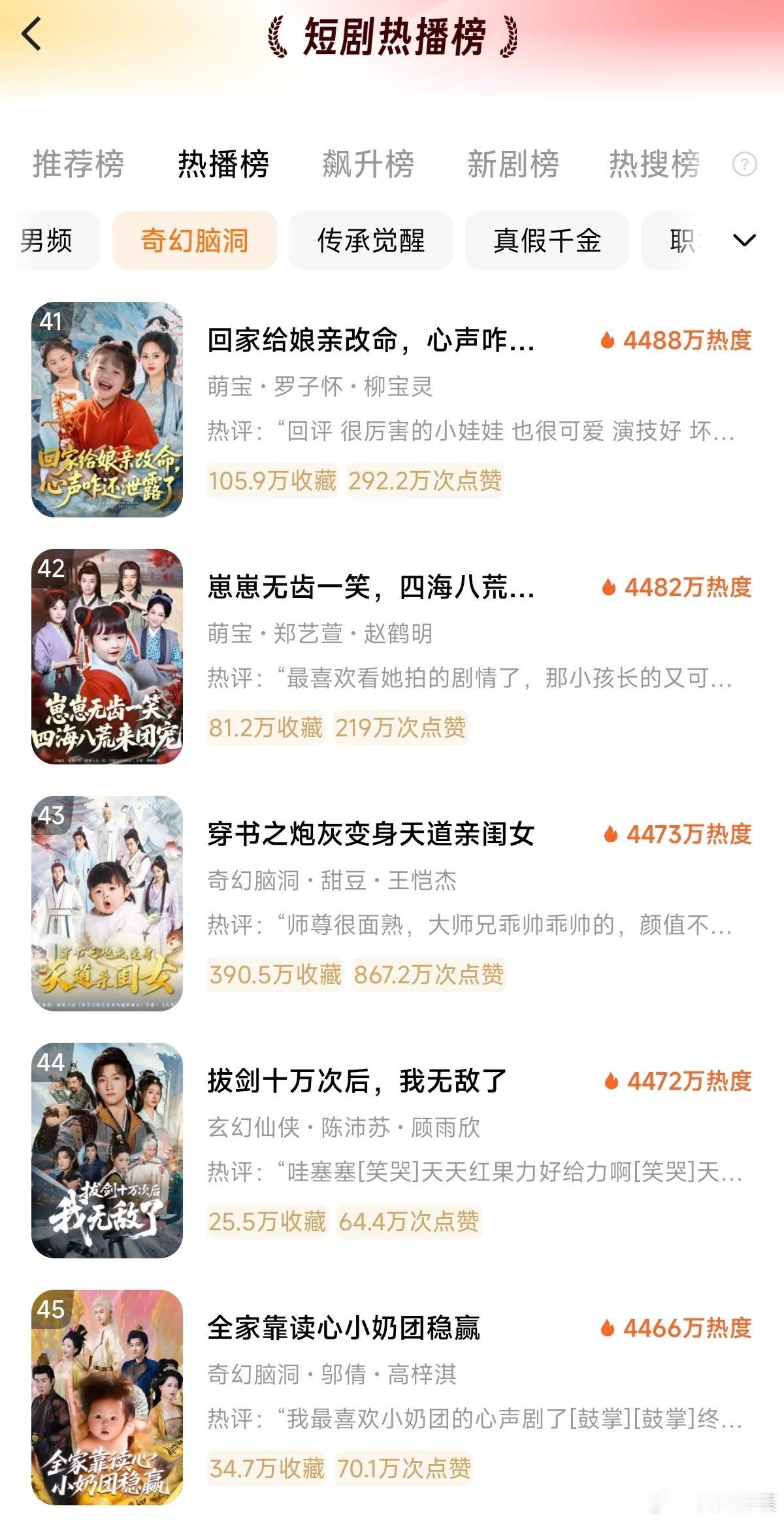This screenshot has height=1521, width=784.
Task: Select the 男频 category chip
Action: click(x=47, y=240)
